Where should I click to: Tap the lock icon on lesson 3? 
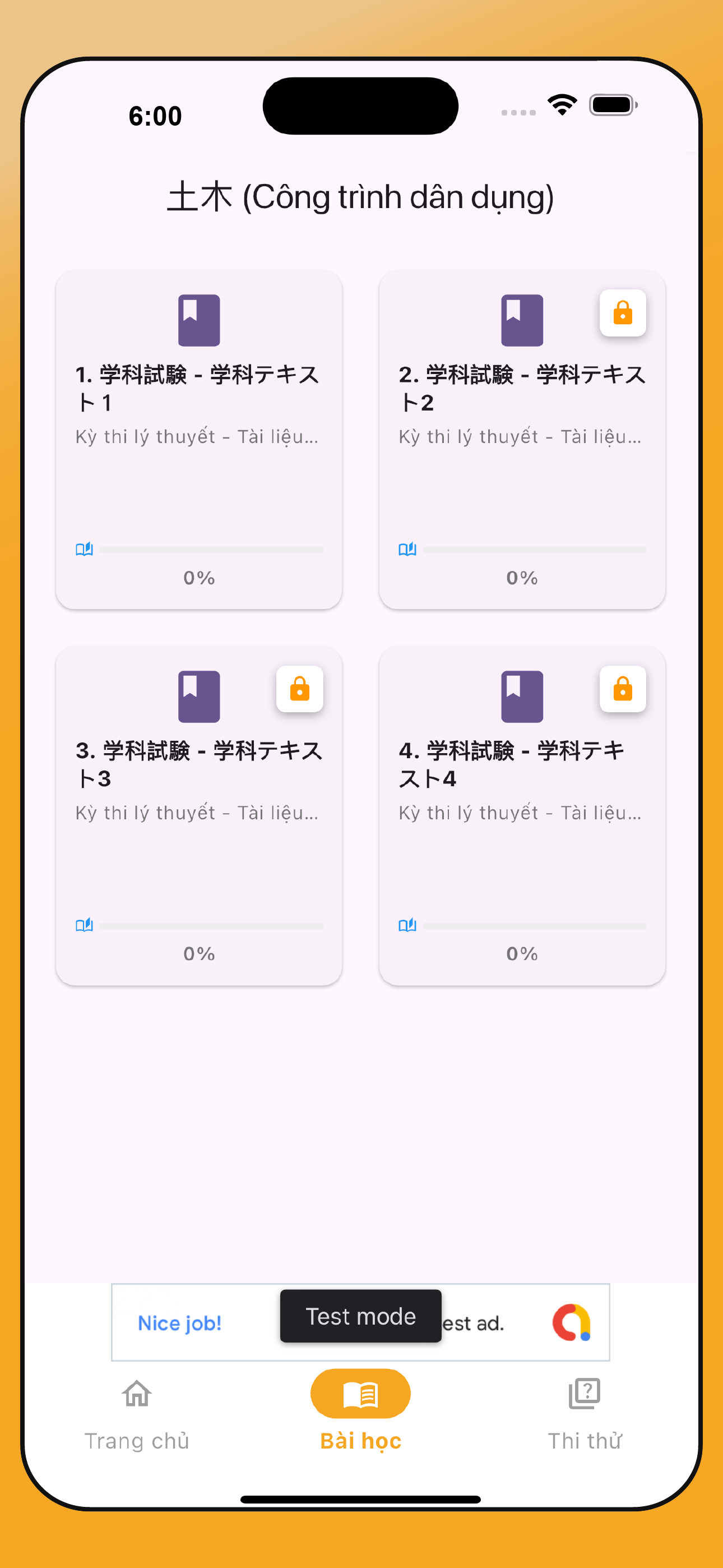[299, 689]
